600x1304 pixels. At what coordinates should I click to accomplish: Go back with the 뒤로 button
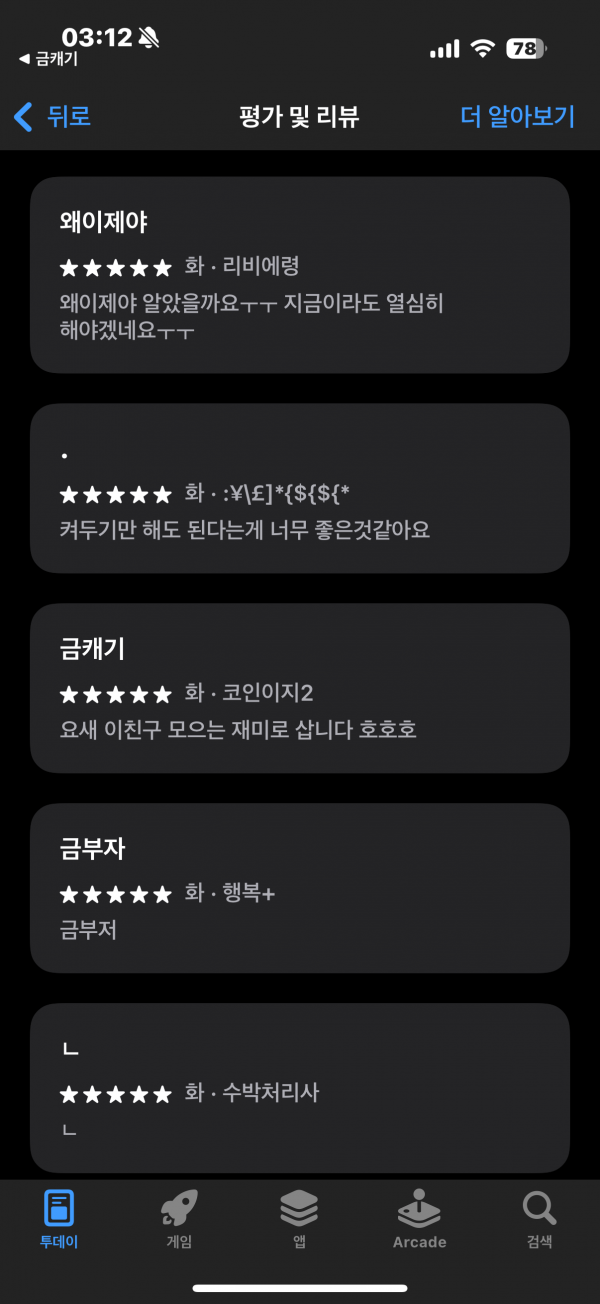tap(52, 116)
